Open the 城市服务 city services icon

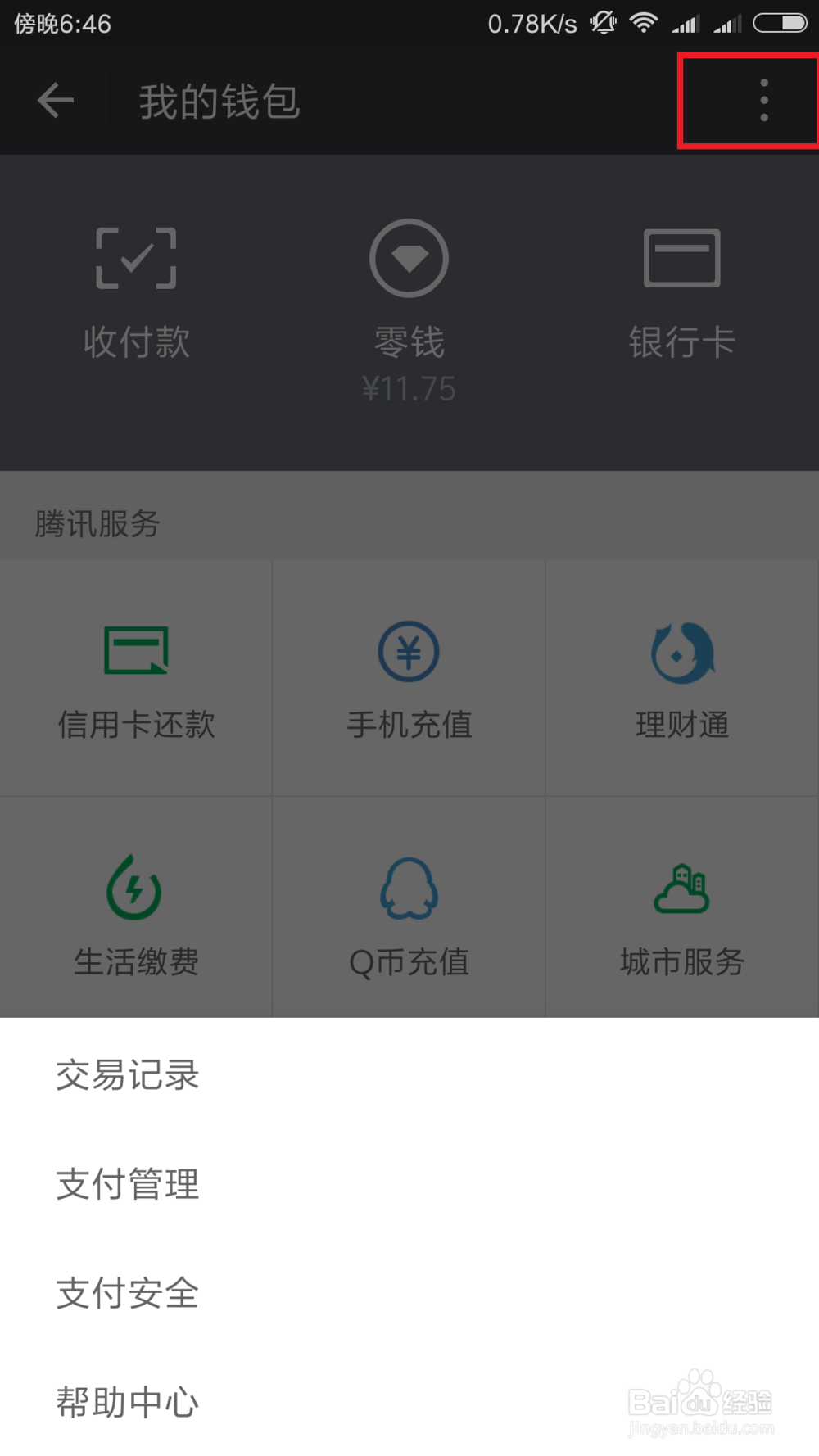[x=682, y=889]
